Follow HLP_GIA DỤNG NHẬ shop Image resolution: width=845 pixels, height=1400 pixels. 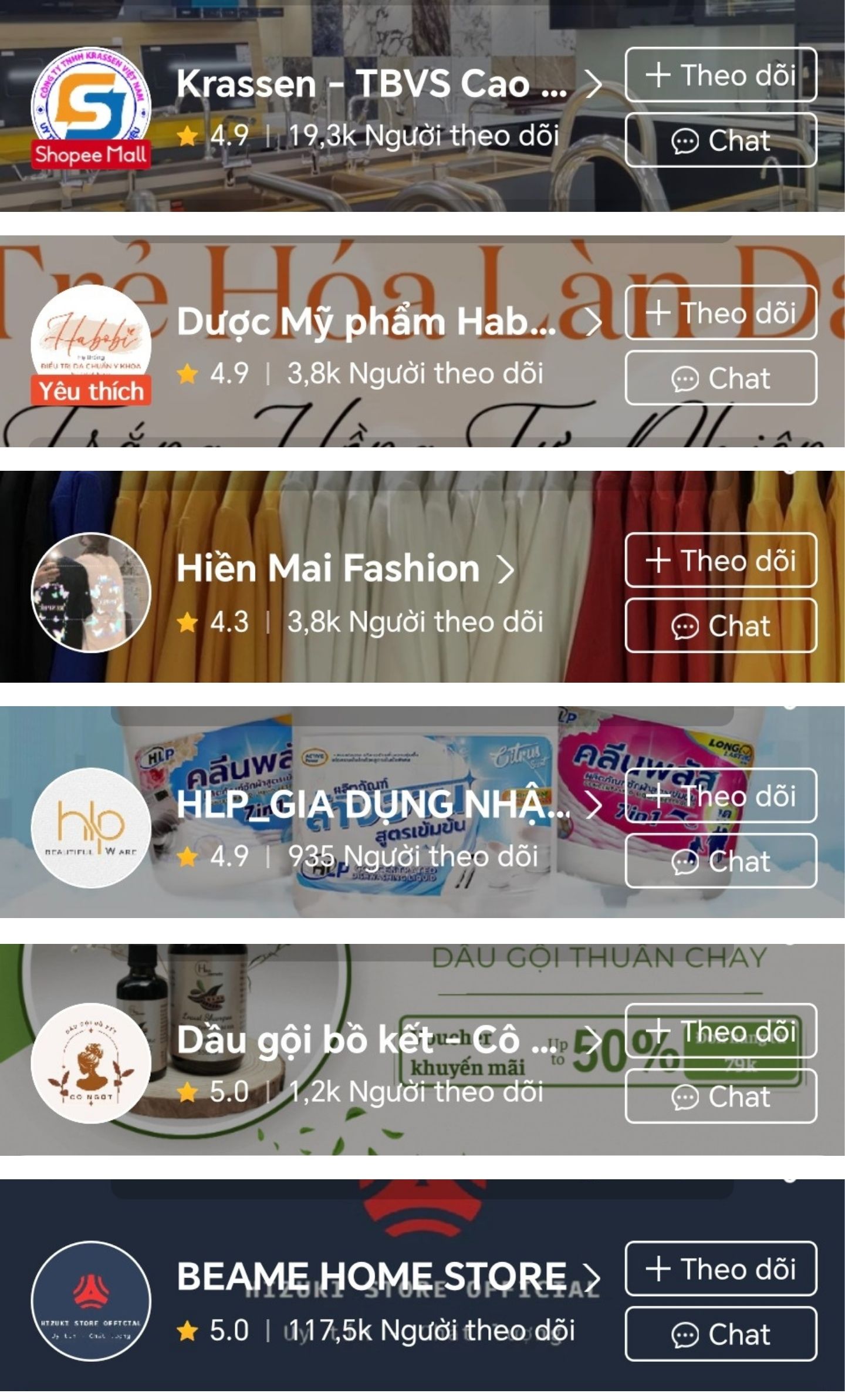tap(721, 796)
